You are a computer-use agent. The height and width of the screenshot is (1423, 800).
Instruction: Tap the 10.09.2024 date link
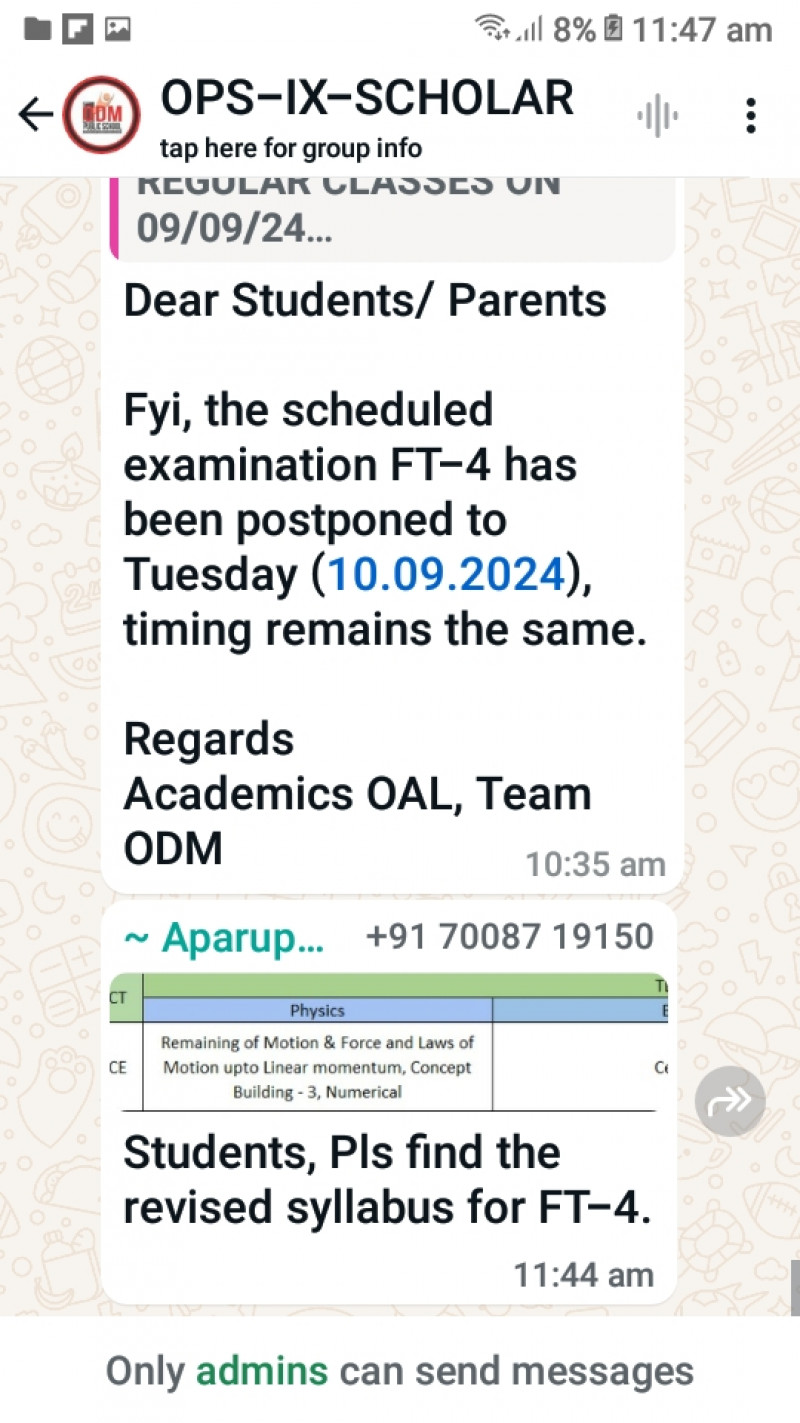point(446,575)
